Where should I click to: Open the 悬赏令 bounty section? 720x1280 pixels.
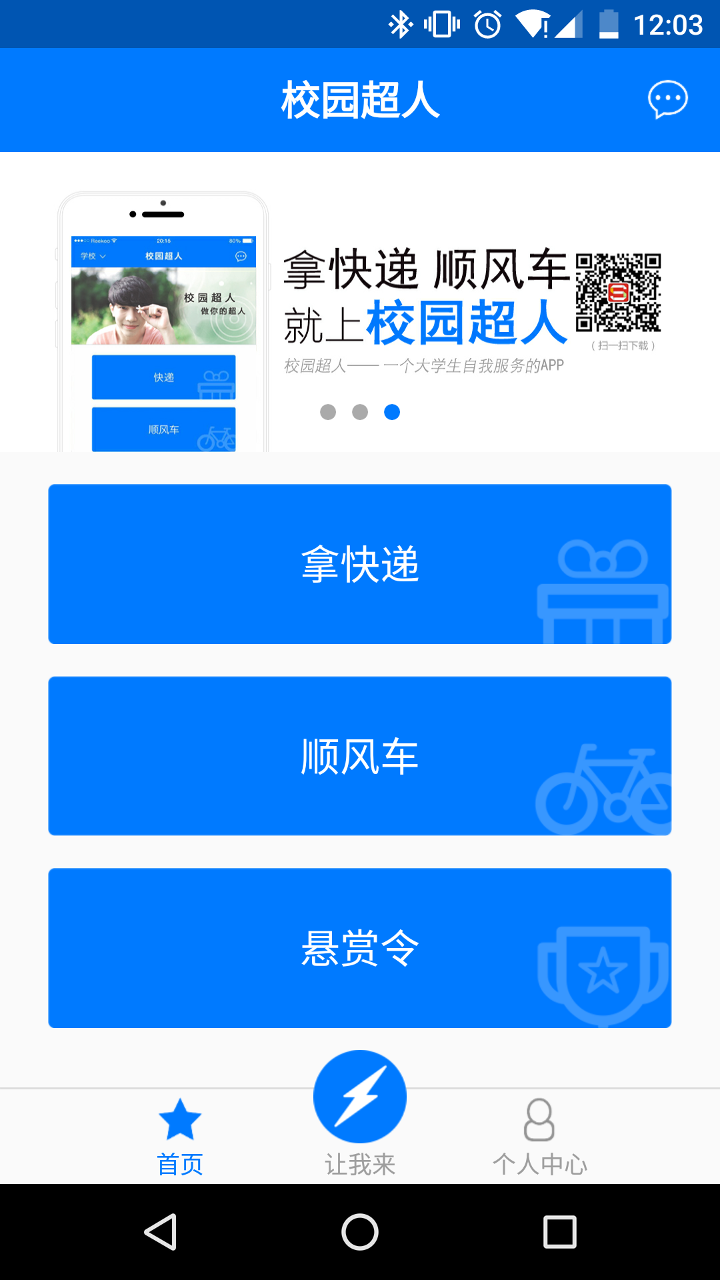point(360,948)
